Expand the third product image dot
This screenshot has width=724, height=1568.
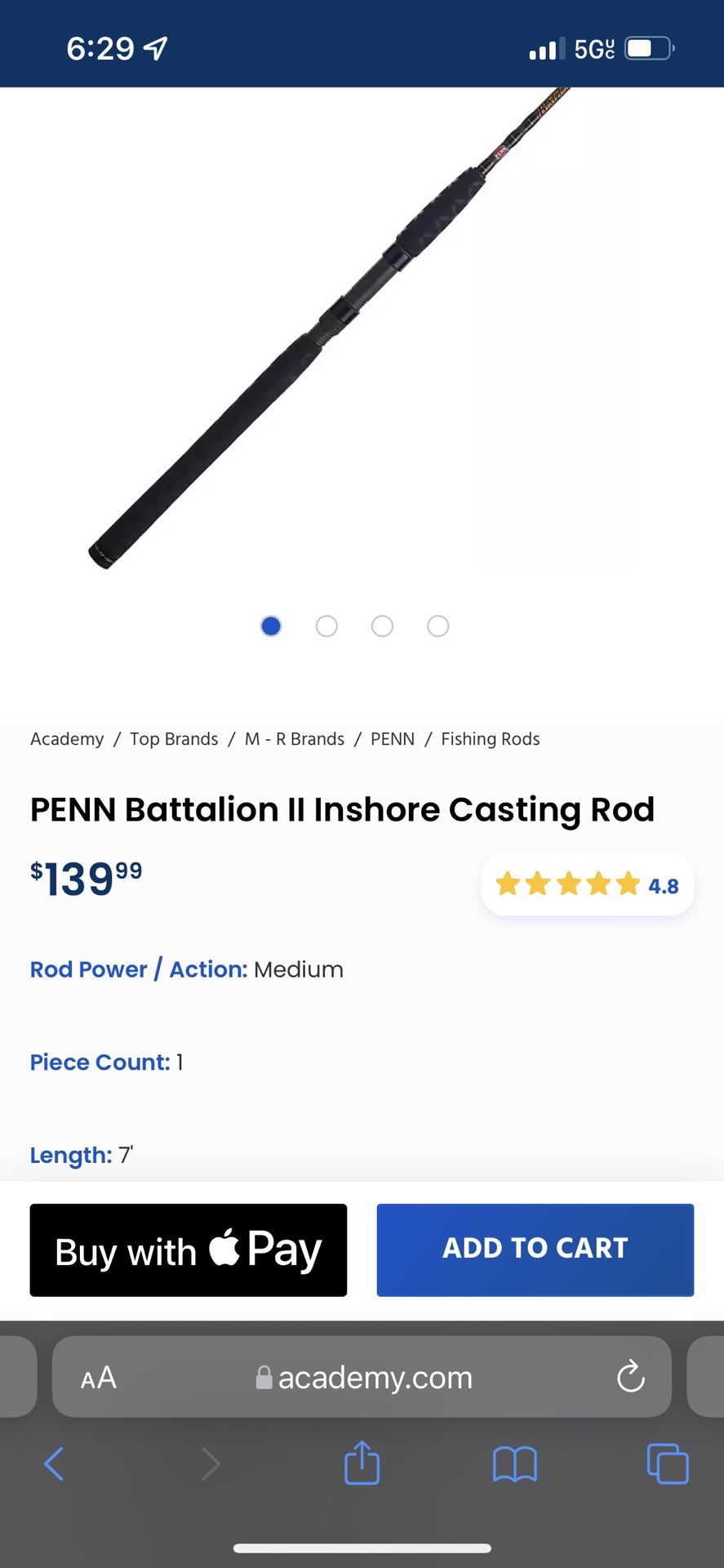(x=382, y=626)
